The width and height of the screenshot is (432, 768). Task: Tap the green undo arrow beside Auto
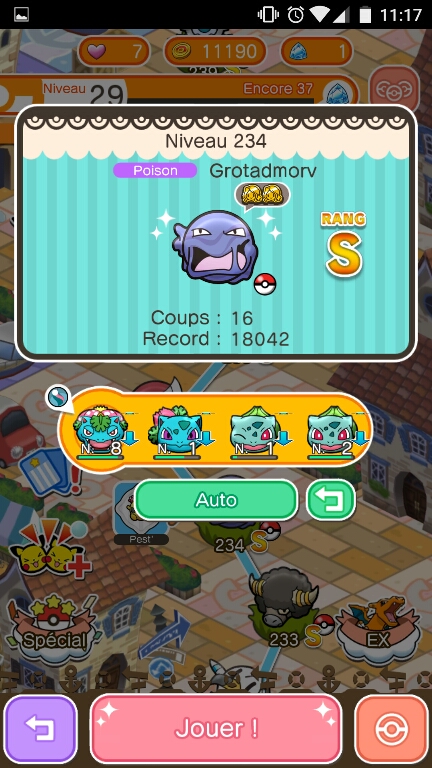pos(331,500)
